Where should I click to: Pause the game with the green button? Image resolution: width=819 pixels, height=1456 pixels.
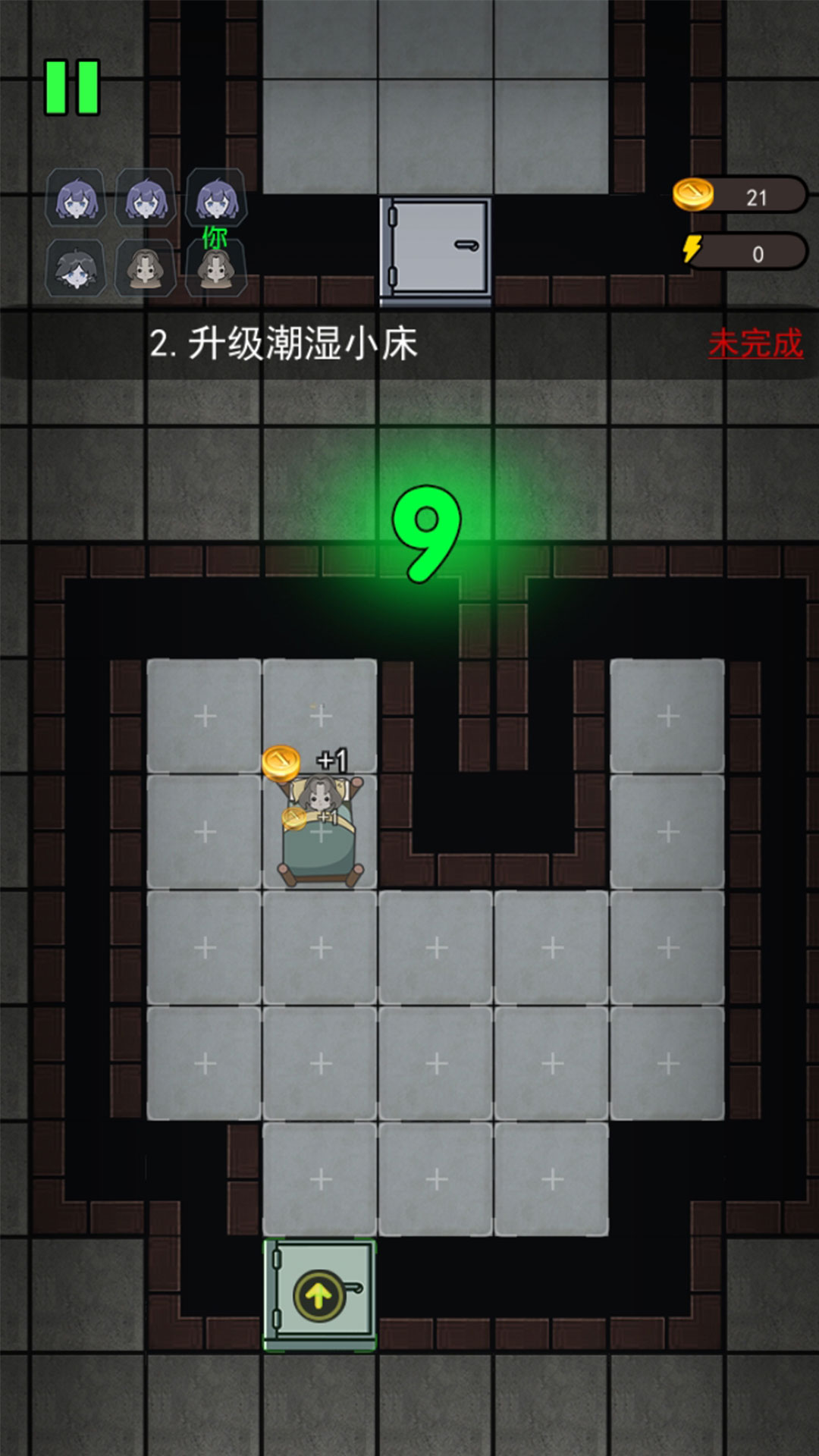click(72, 87)
